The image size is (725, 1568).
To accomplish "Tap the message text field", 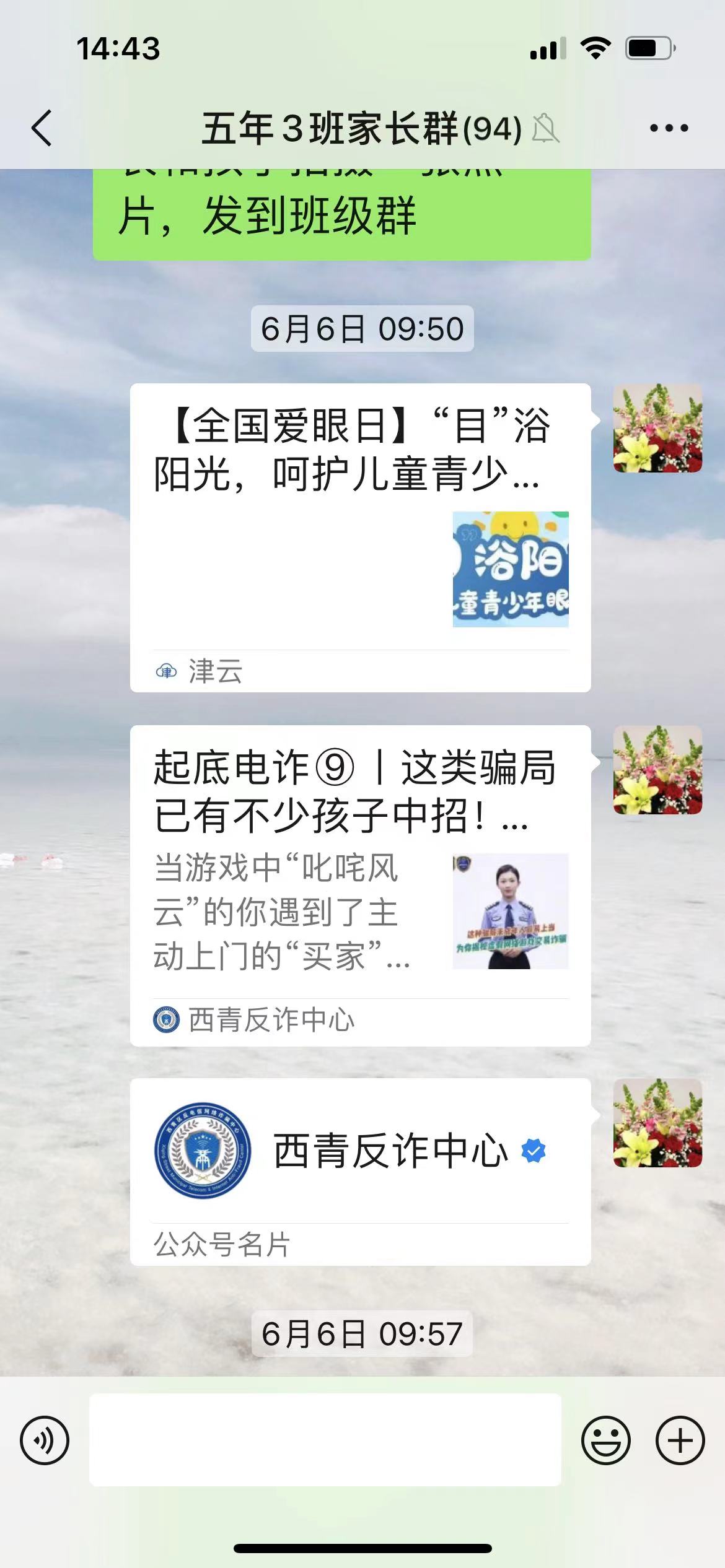I will click(x=325, y=1440).
